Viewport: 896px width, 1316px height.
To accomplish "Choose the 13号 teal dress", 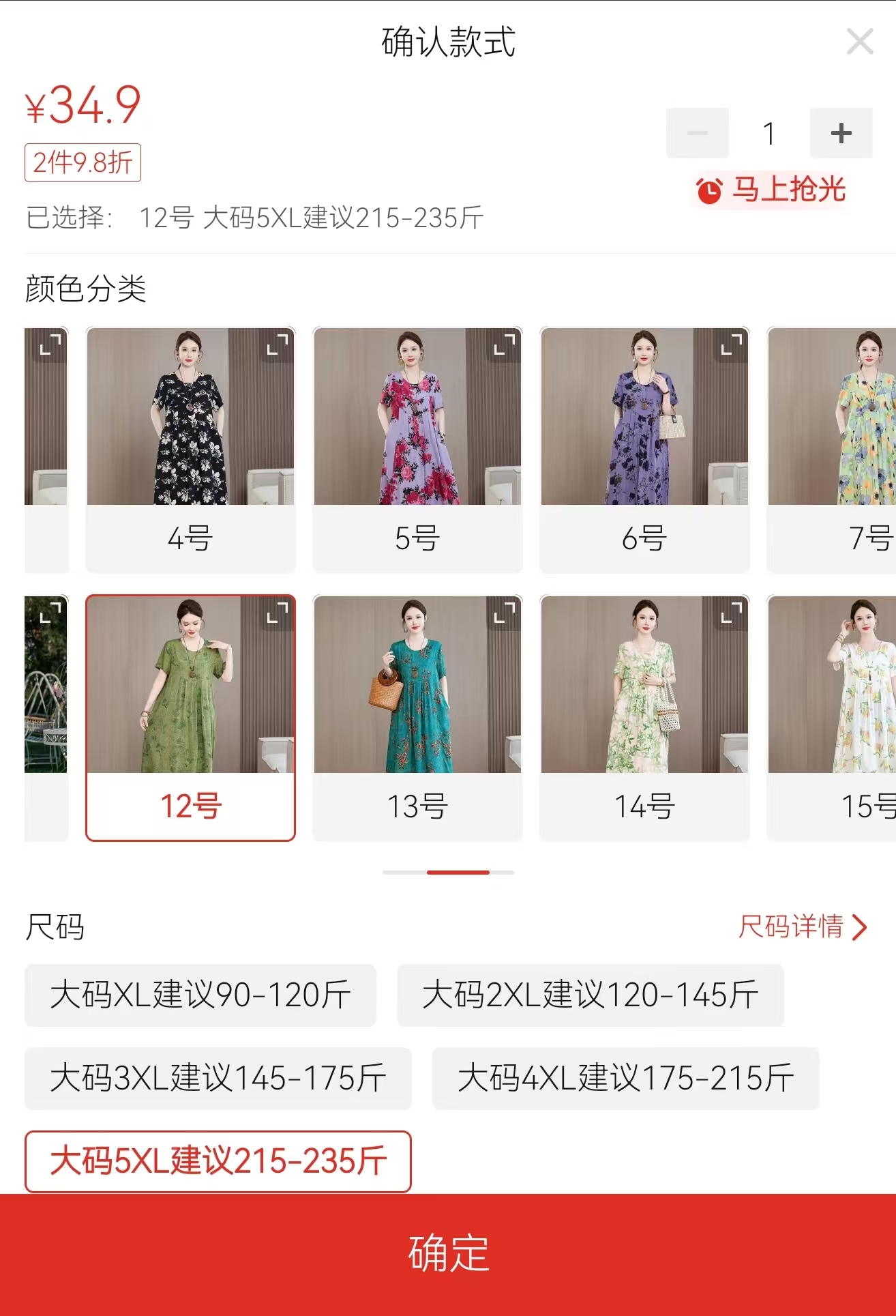I will point(417,718).
